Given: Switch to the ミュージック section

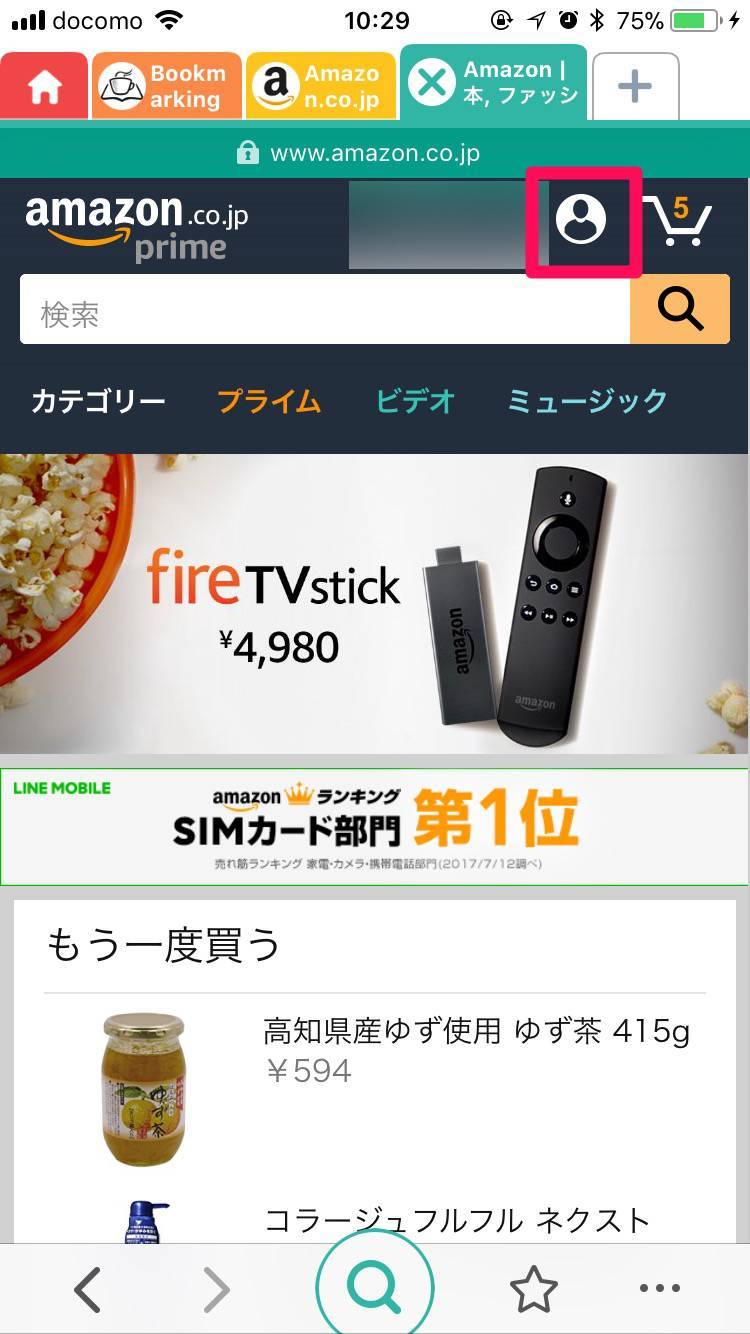Looking at the screenshot, I should click(x=587, y=402).
